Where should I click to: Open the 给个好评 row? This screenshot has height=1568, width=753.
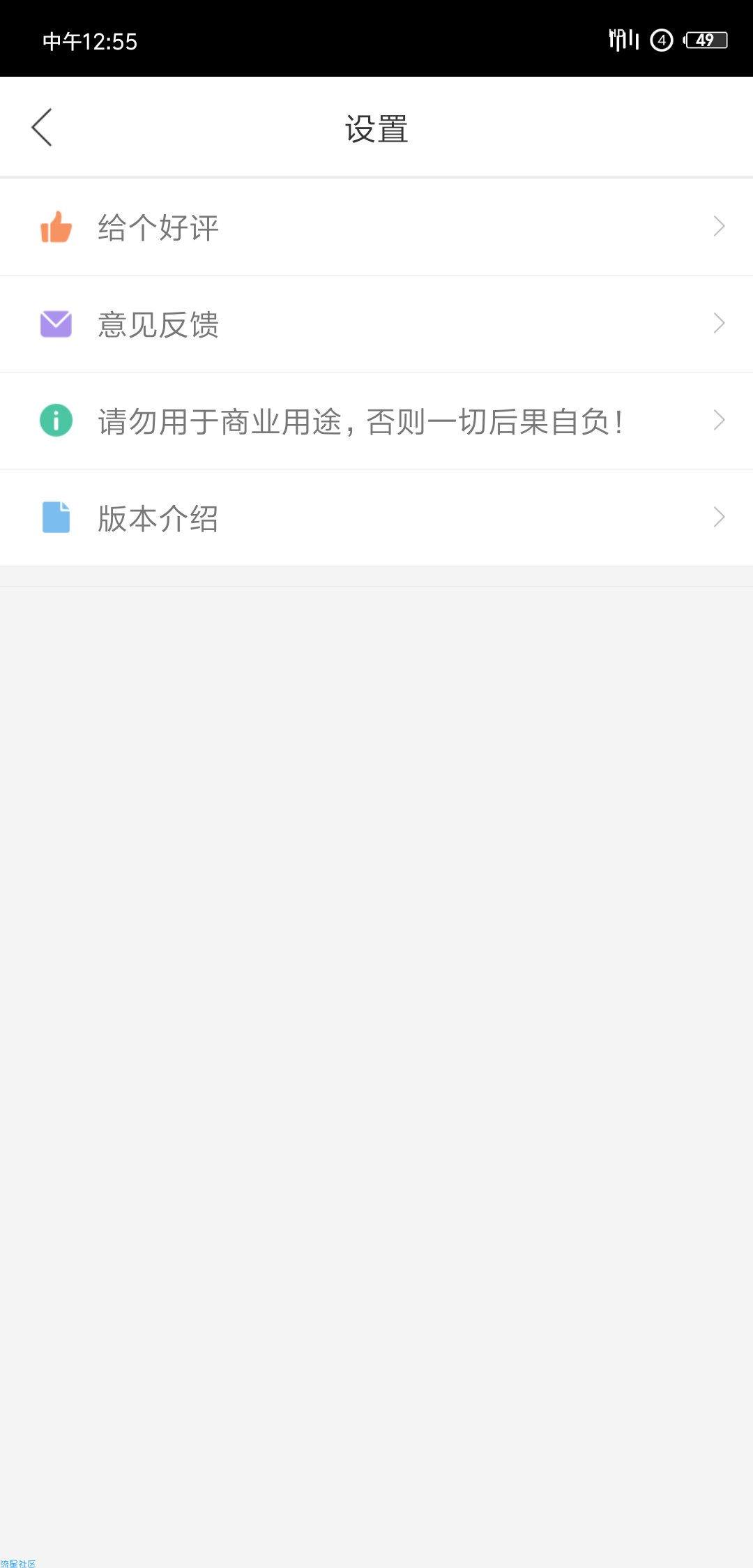376,227
